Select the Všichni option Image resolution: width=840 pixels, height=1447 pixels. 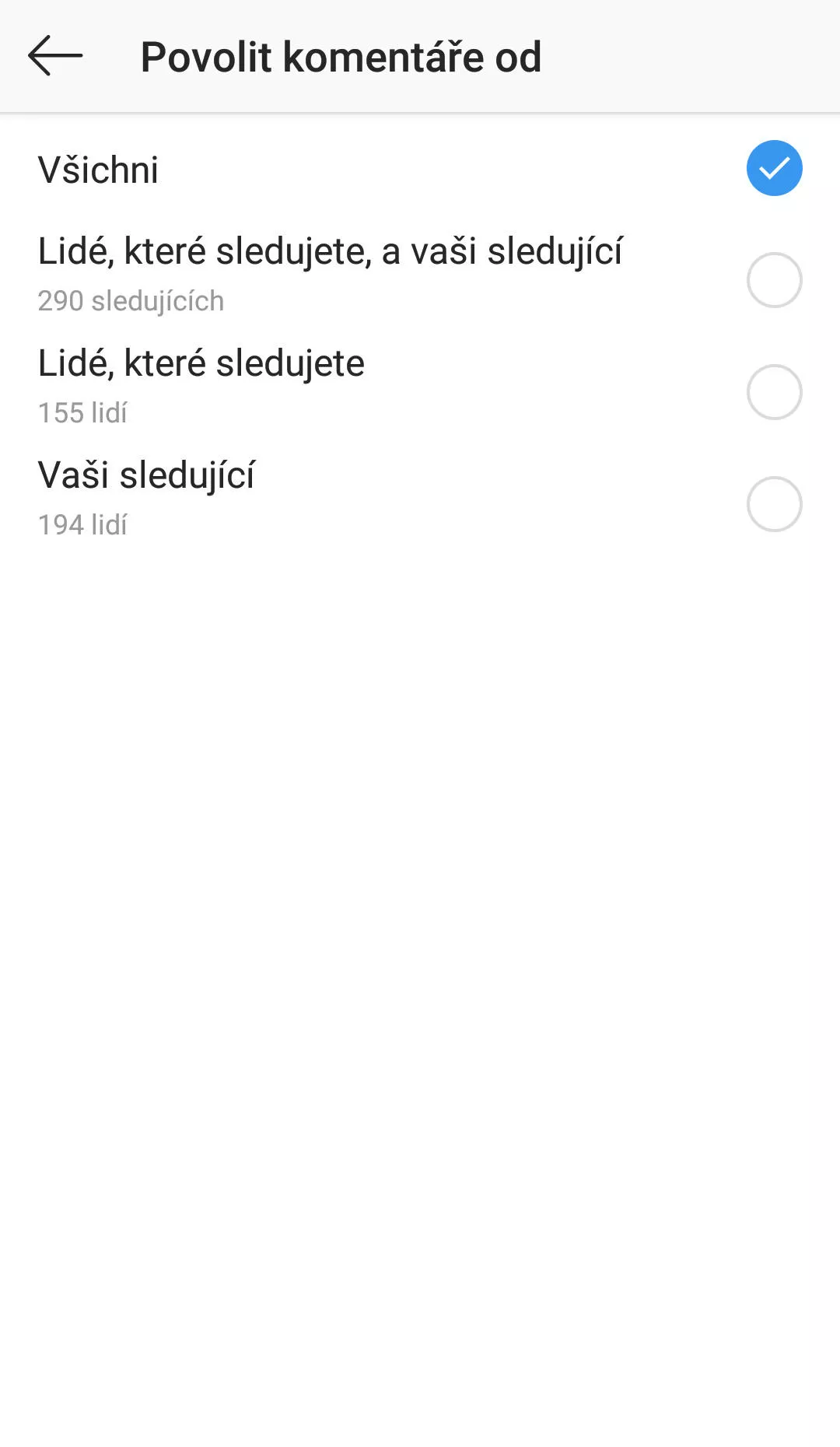[420, 169]
